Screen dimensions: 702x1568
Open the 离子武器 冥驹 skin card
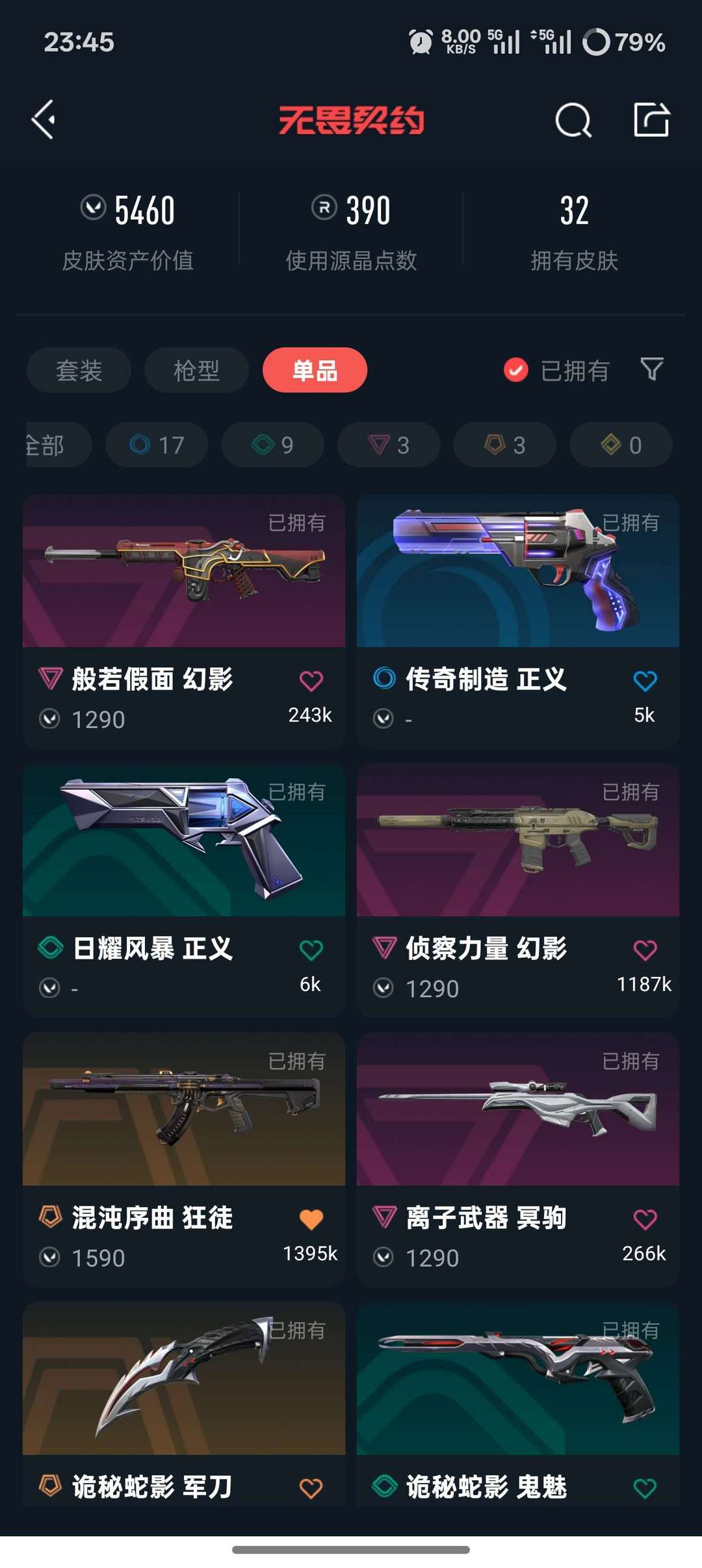pos(518,1160)
